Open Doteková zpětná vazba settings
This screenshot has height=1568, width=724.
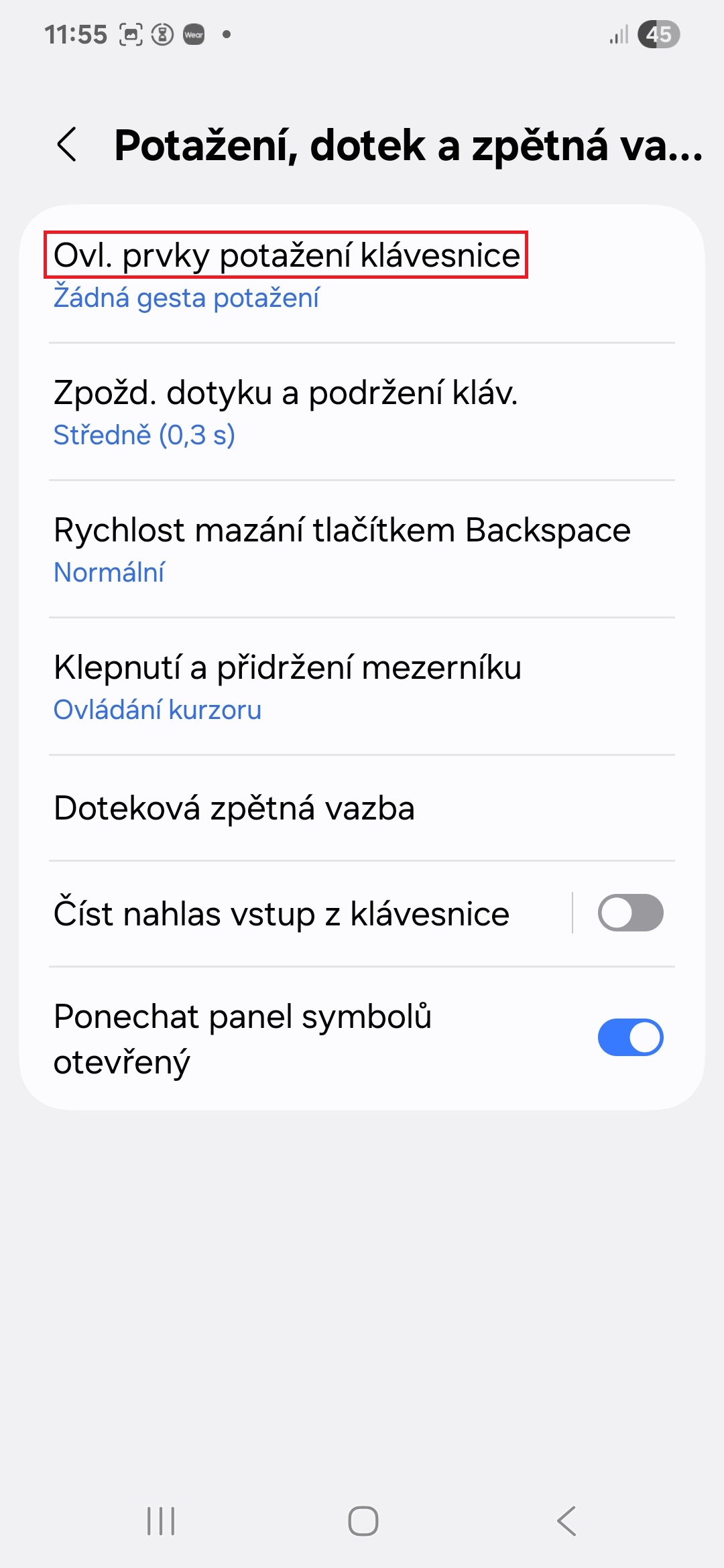coord(362,808)
